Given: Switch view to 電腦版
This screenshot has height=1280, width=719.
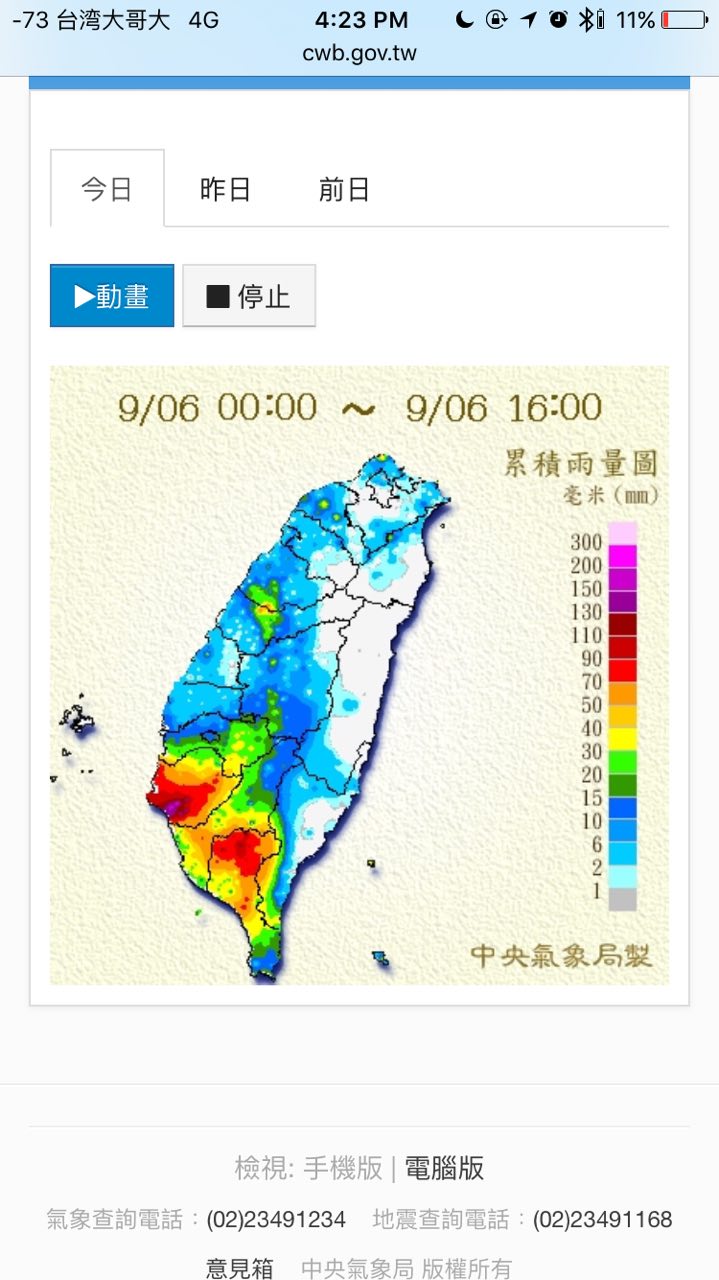Looking at the screenshot, I should 444,1167.
